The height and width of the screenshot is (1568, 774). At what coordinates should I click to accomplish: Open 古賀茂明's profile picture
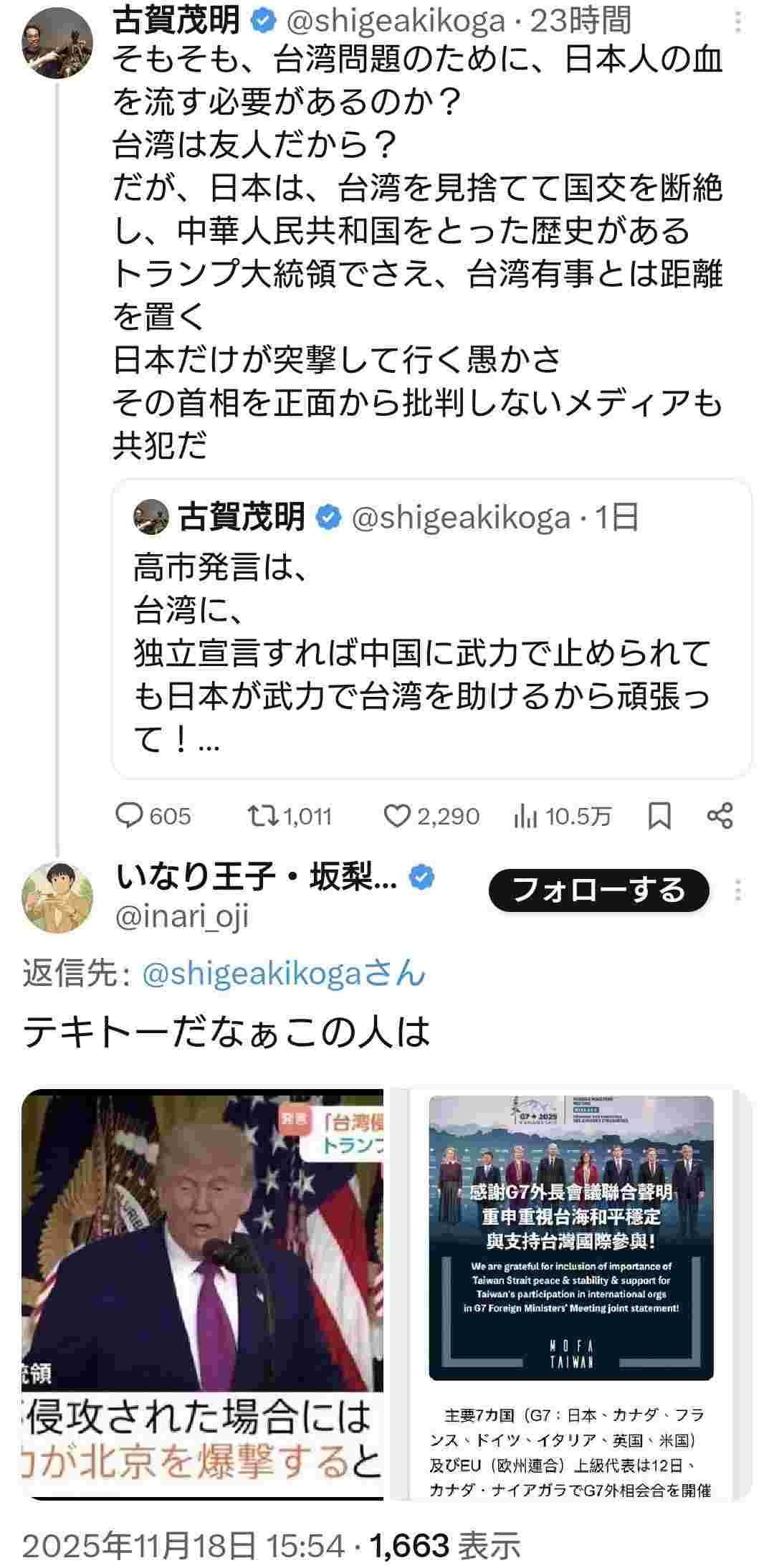(57, 43)
